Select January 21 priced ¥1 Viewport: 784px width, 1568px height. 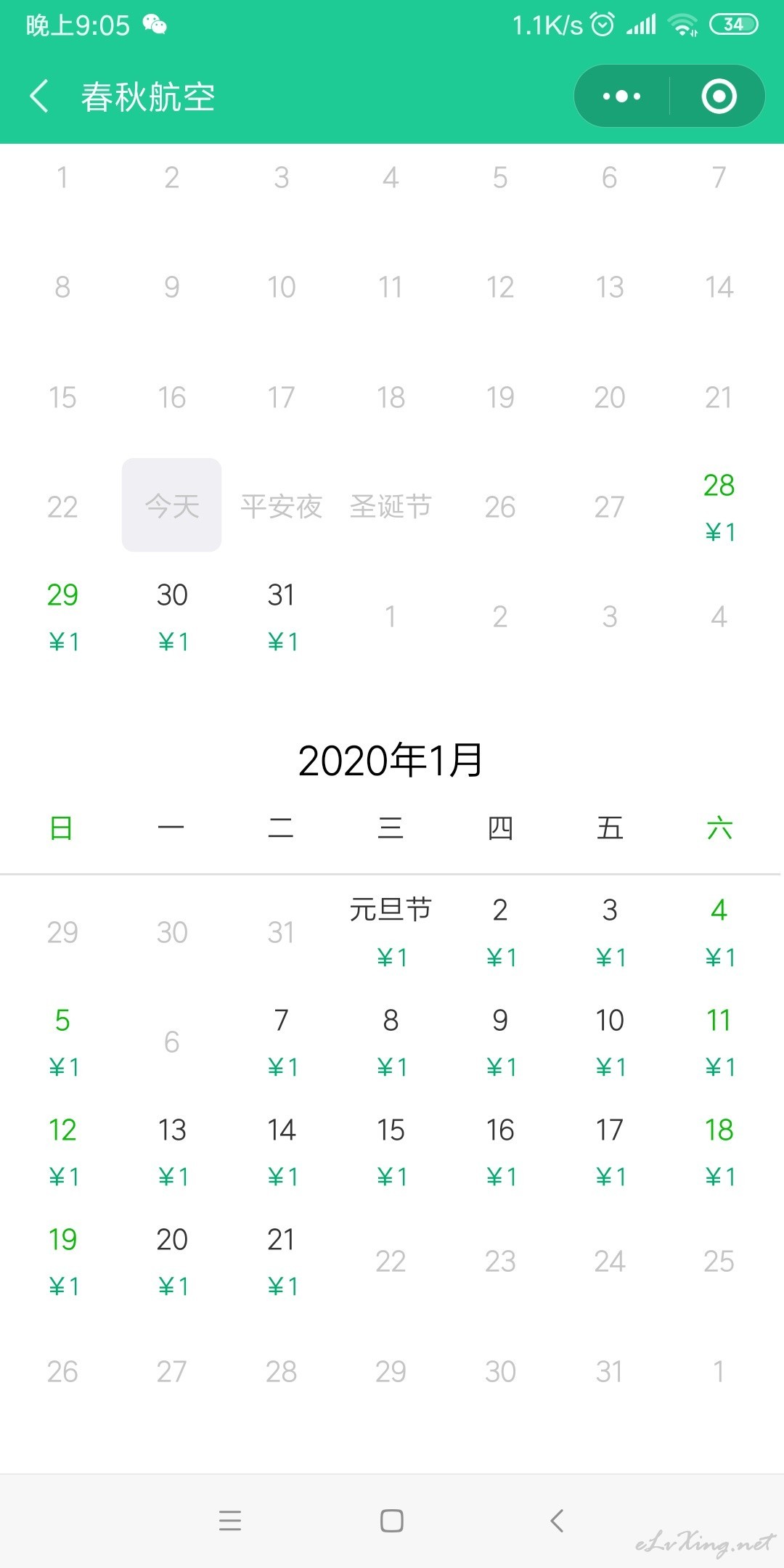[281, 1262]
